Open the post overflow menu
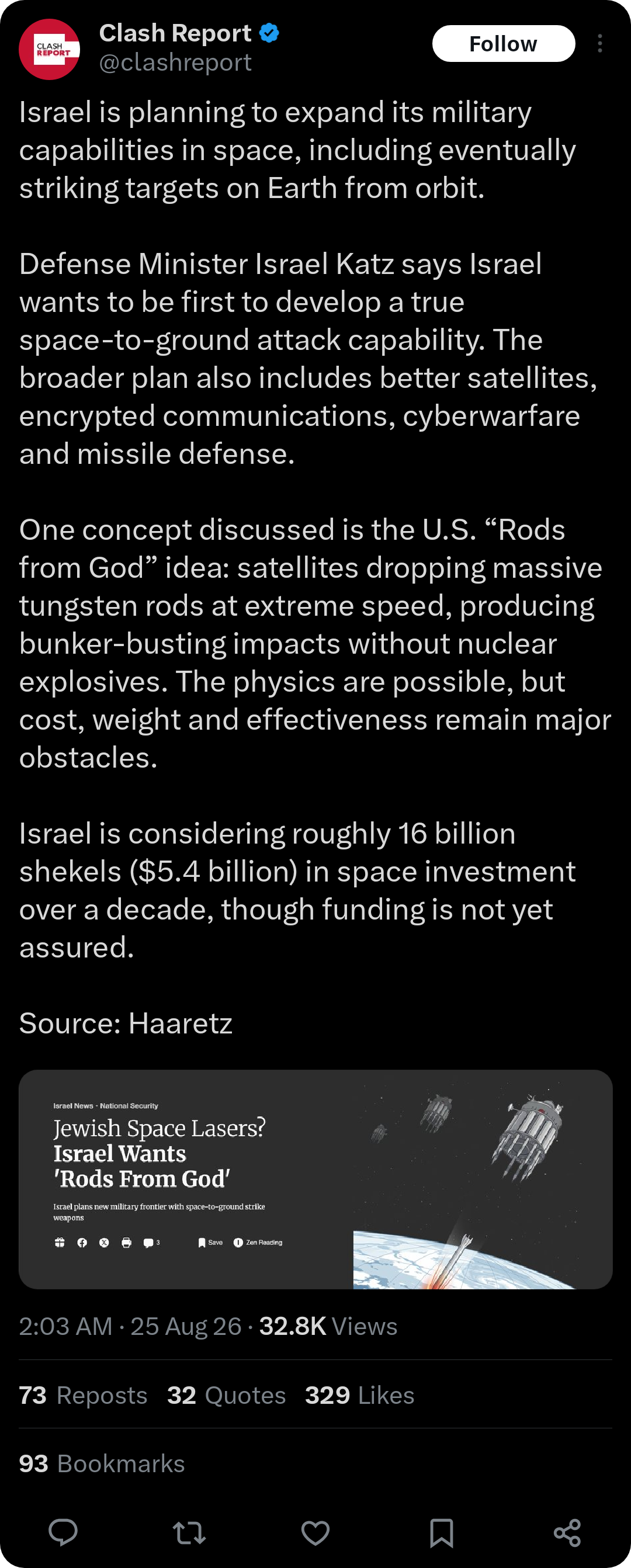 point(600,43)
